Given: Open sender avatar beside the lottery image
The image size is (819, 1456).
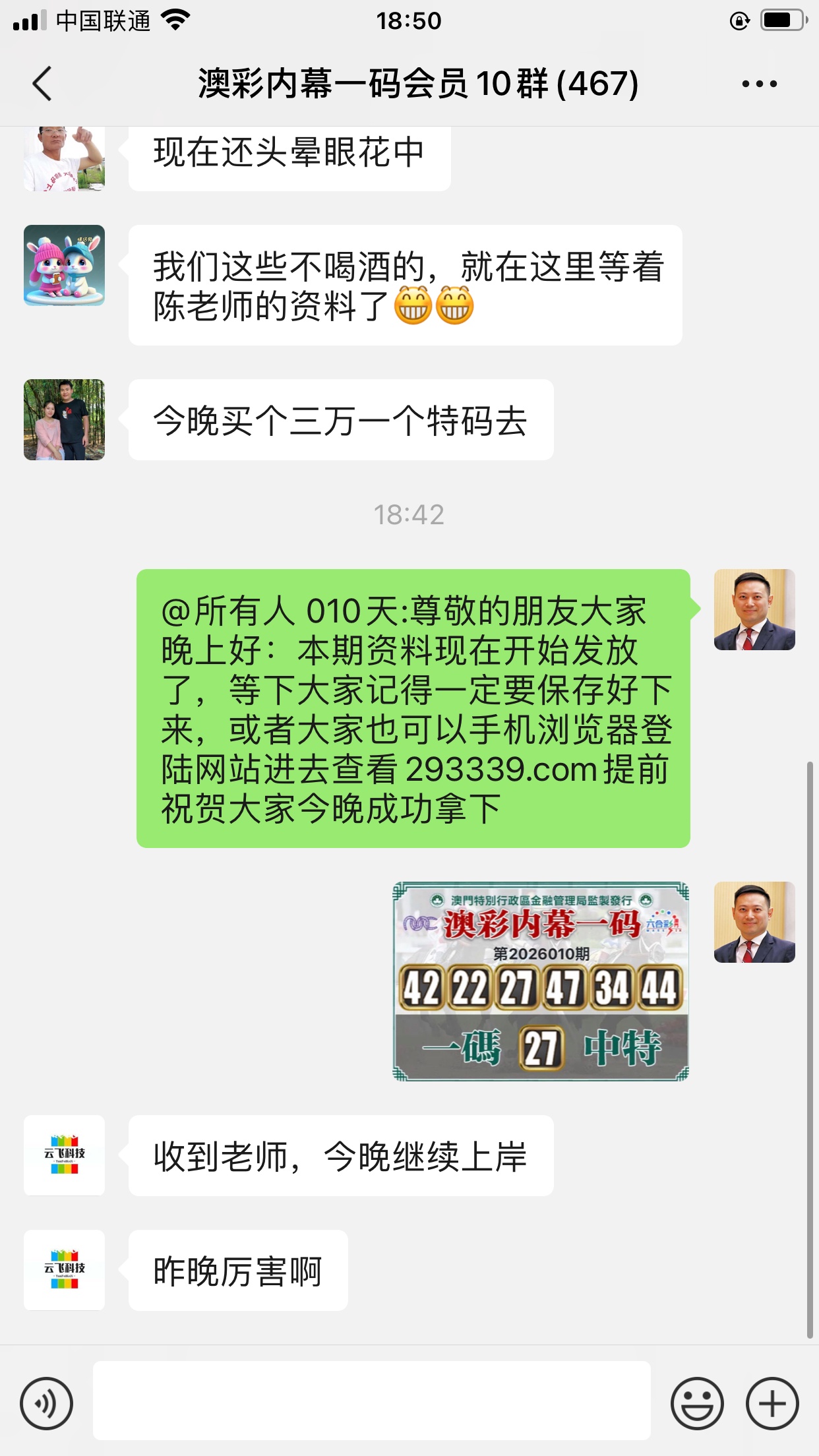Looking at the screenshot, I should pos(754,922).
